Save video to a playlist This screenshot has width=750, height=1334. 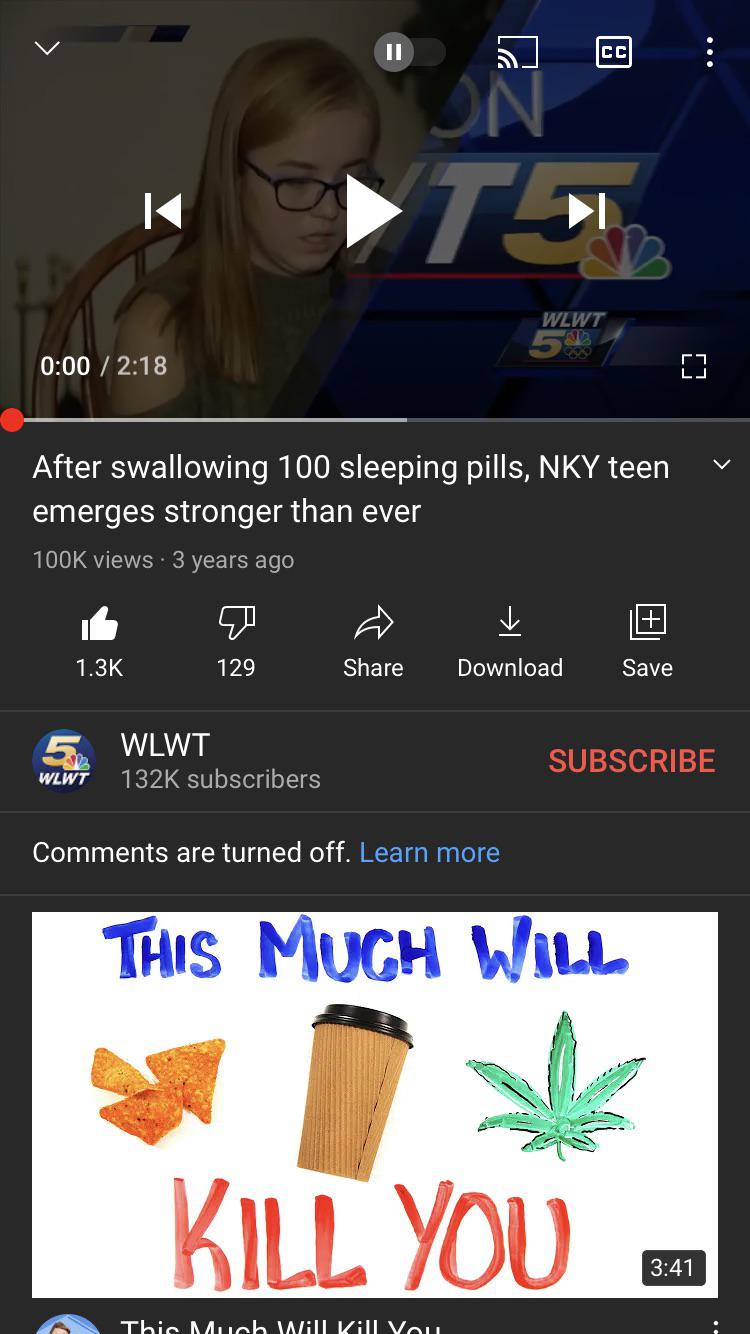pyautogui.click(x=647, y=640)
